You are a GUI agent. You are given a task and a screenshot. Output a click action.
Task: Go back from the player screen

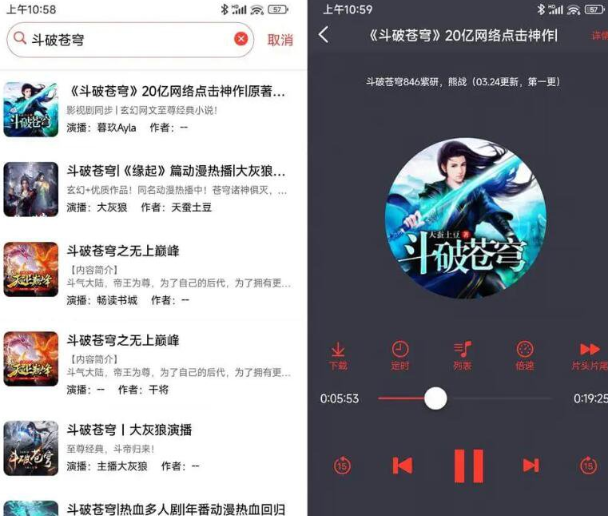(324, 35)
